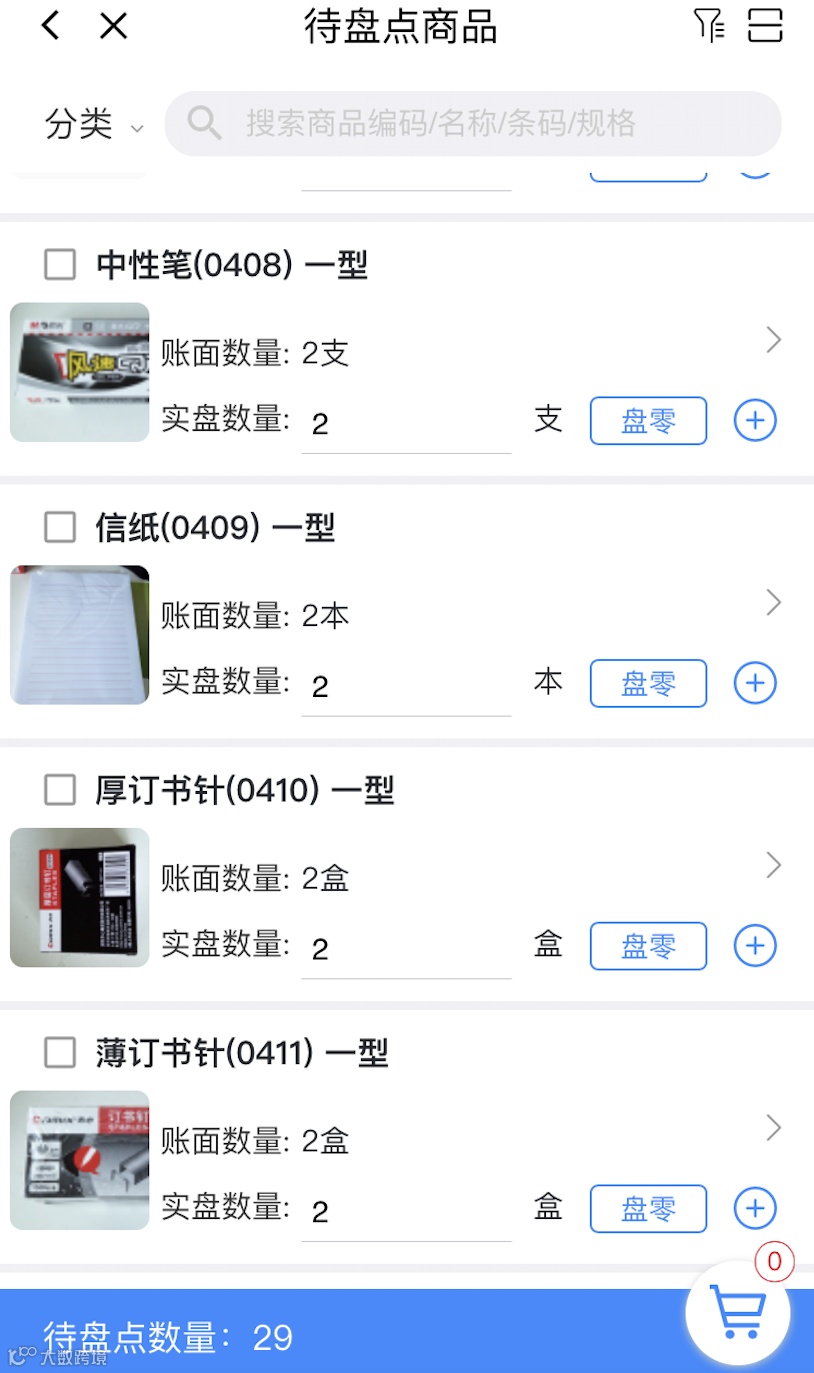Viewport: 814px width, 1373px height.
Task: Add one to 薄订书针(0411) quantity
Action: 755,1208
